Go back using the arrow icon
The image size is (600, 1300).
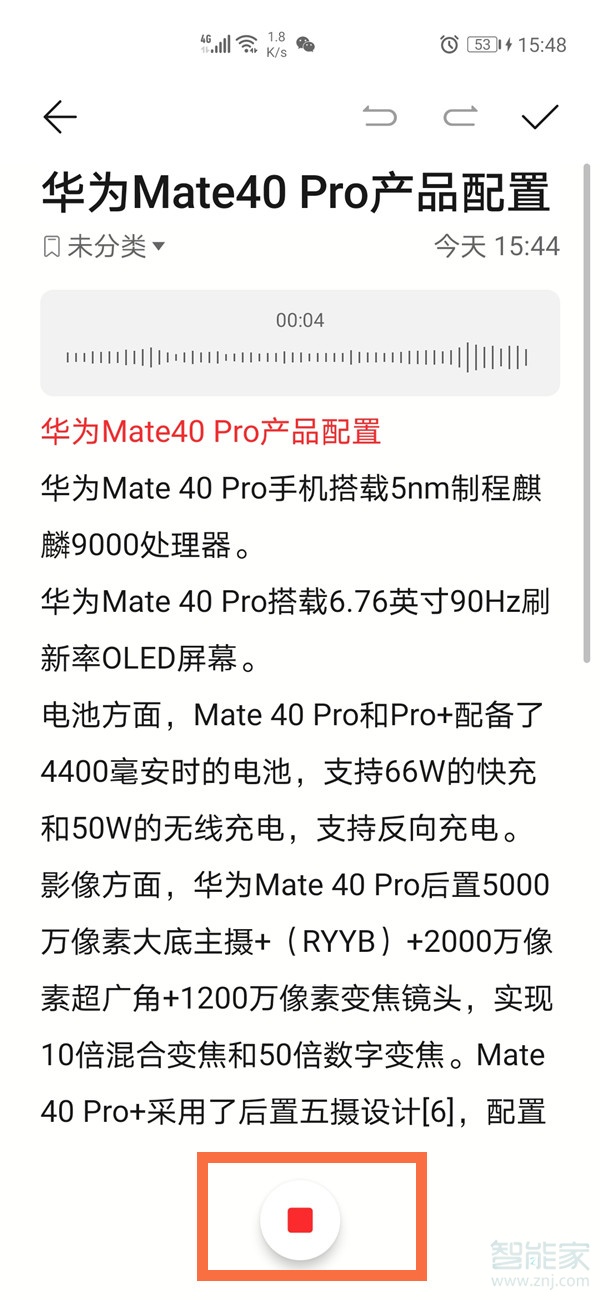click(x=60, y=117)
